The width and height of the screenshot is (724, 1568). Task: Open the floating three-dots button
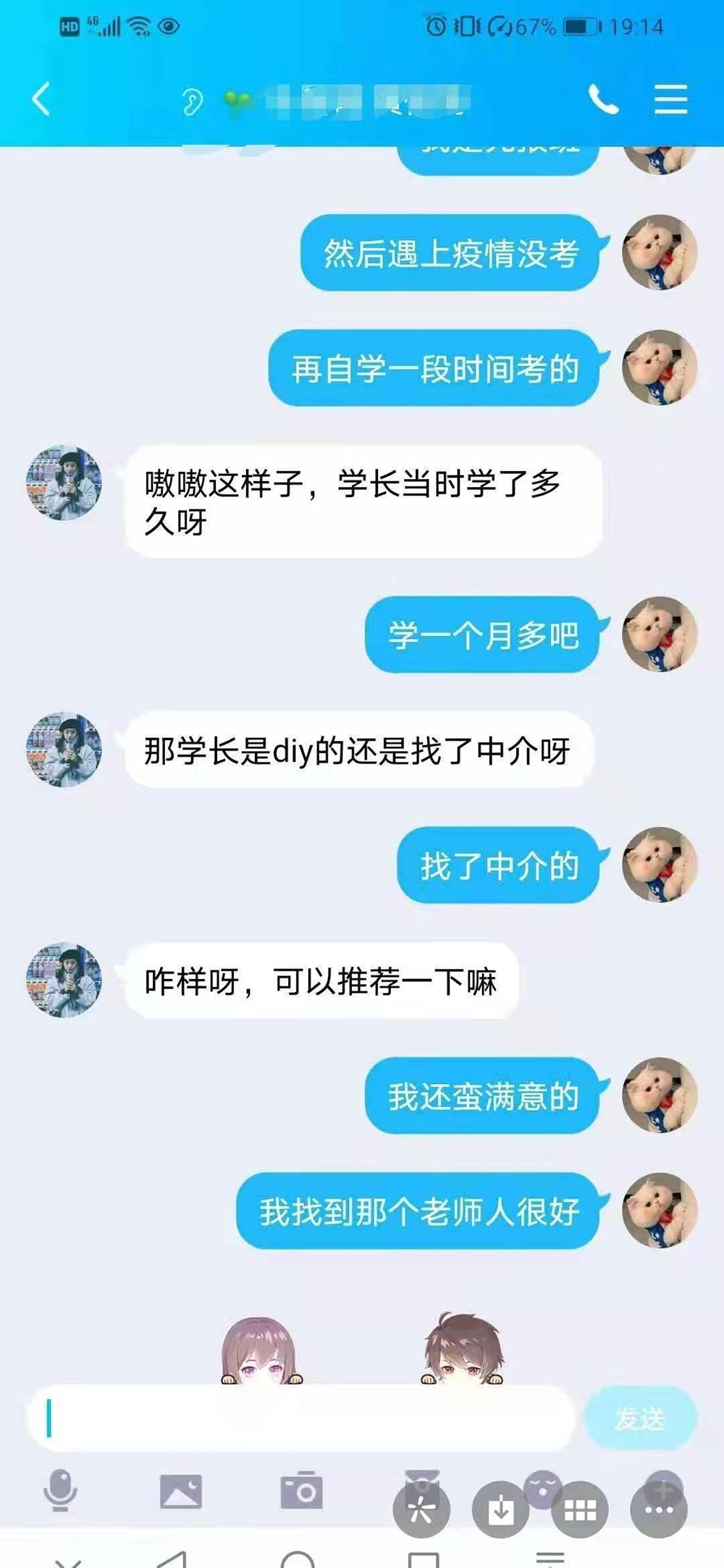(x=658, y=1509)
